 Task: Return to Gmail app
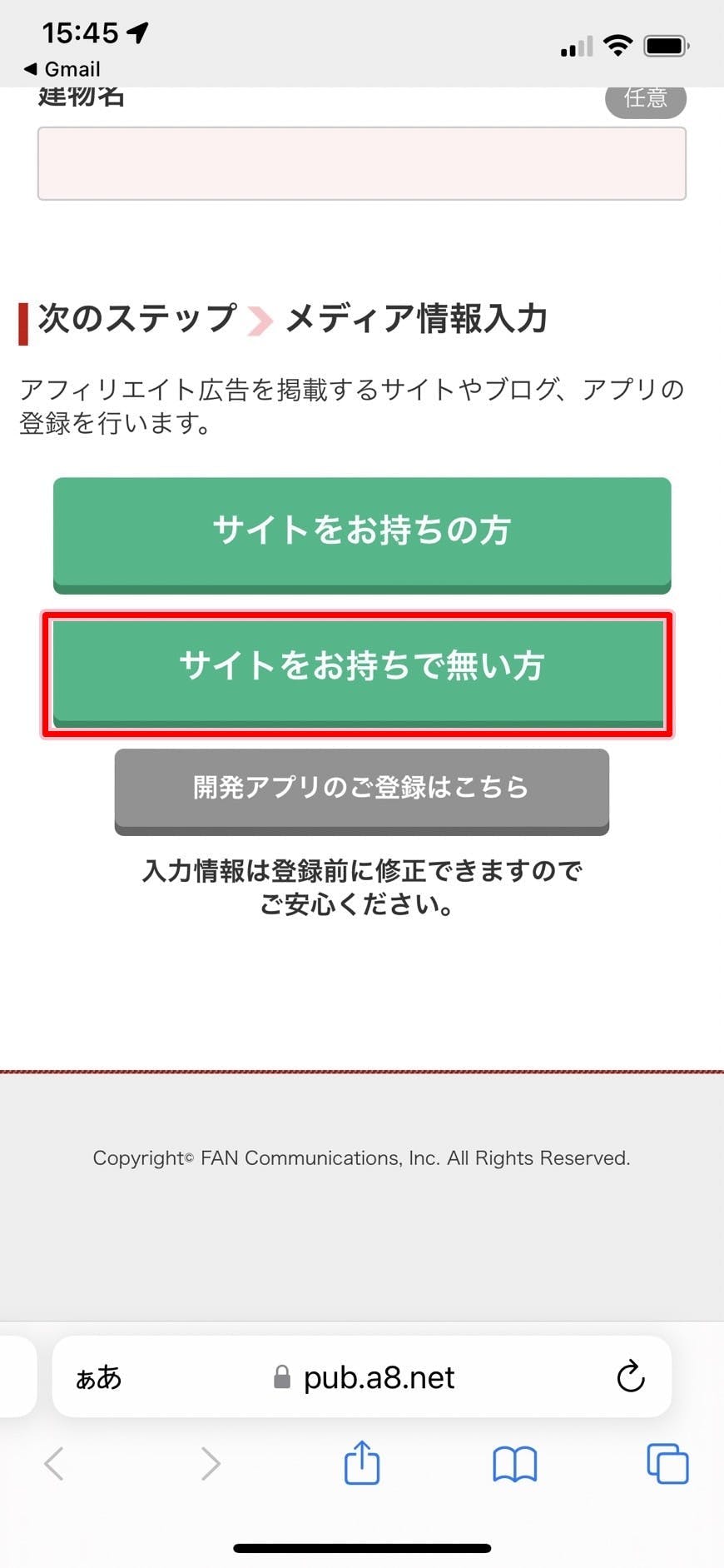[x=62, y=69]
